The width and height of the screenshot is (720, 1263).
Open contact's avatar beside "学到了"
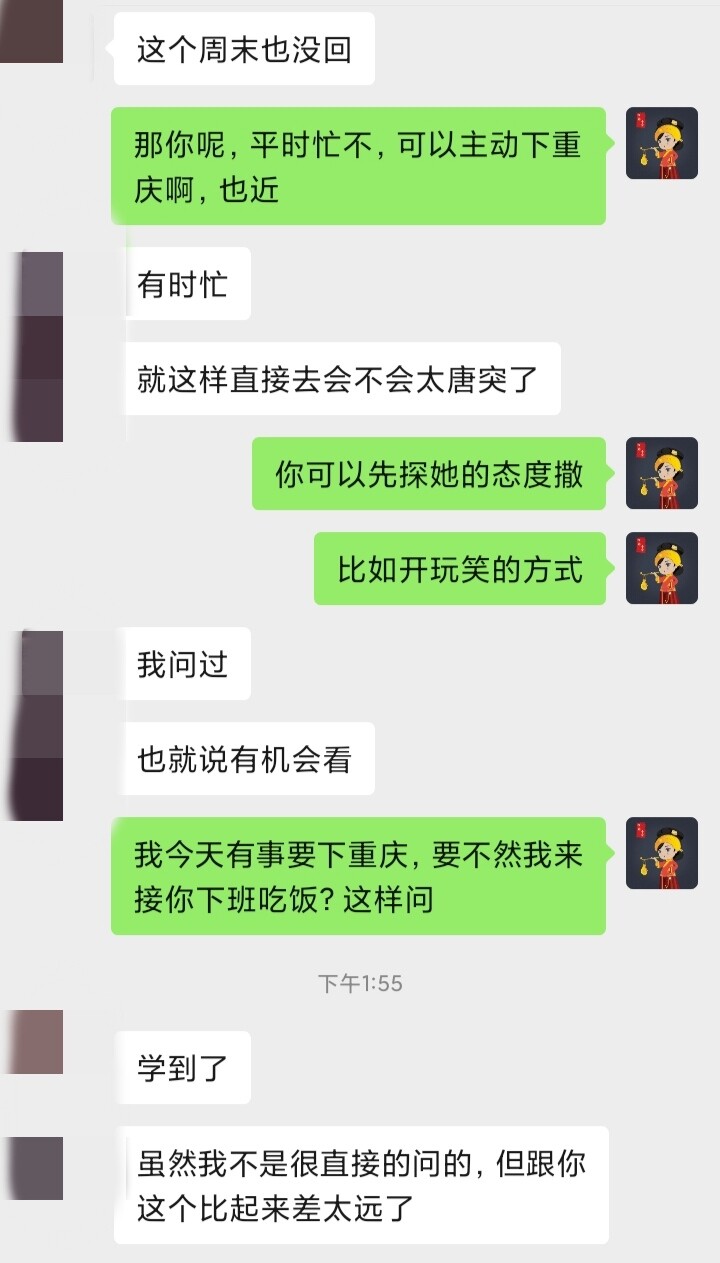[32, 1041]
